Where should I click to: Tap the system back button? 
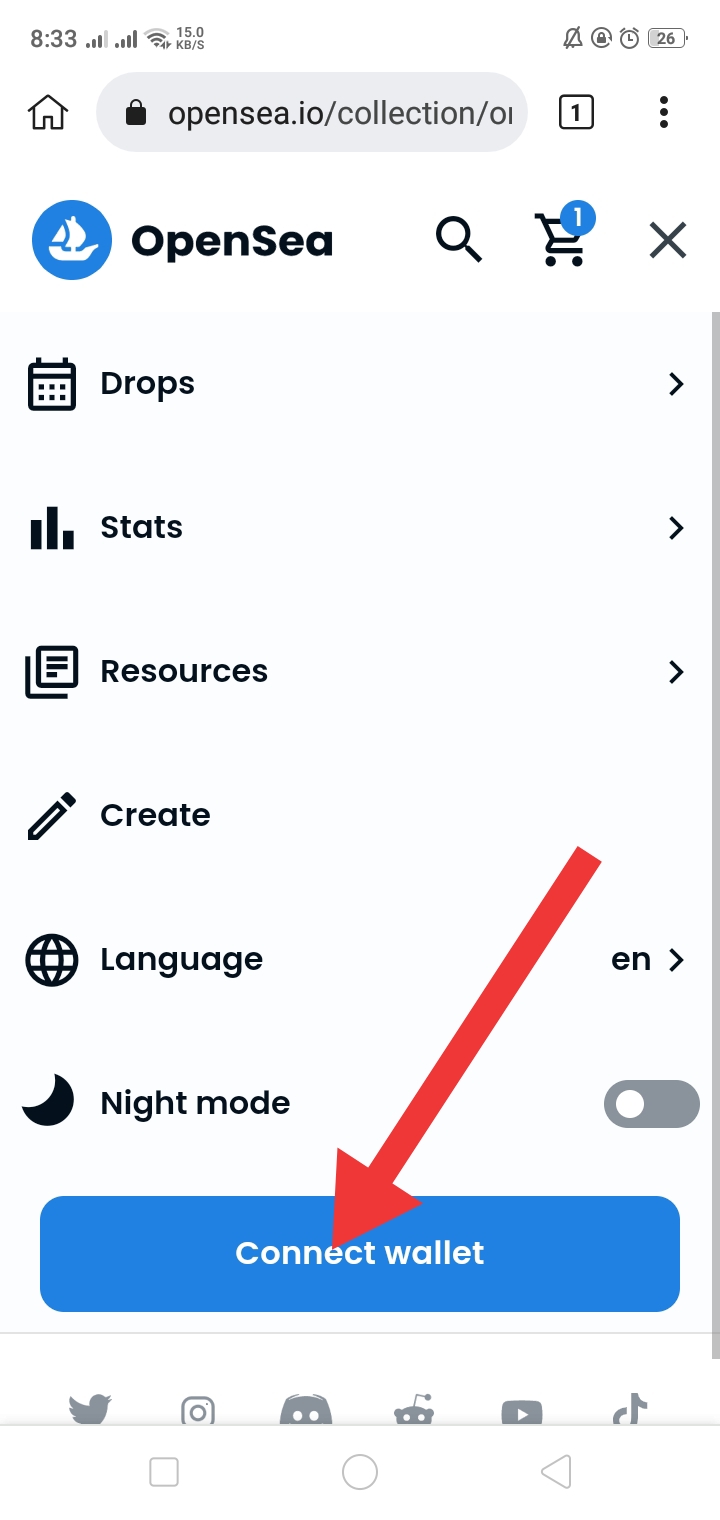[x=556, y=1471]
